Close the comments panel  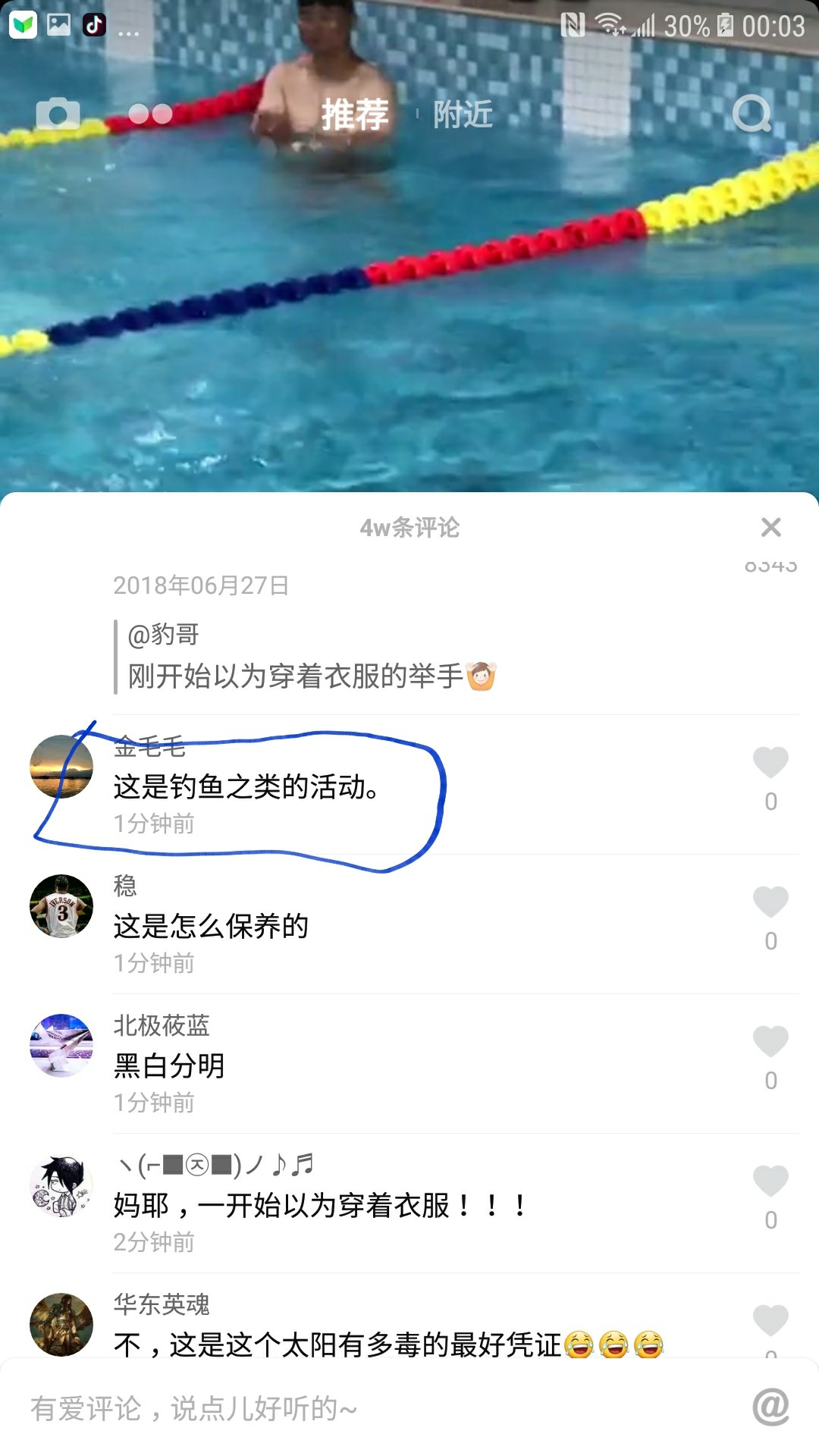tap(770, 527)
